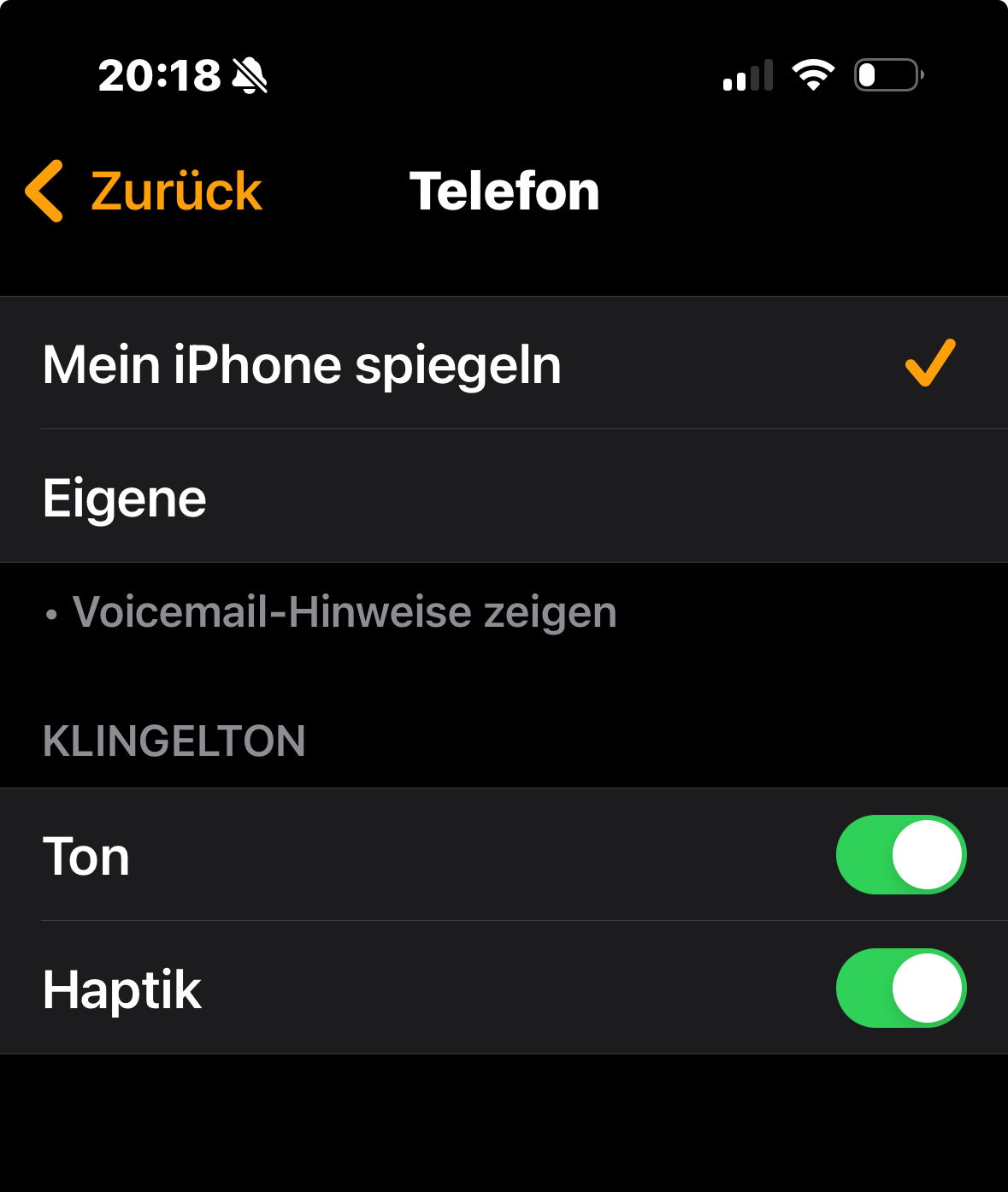Select Mein iPhone spiegeln option
The image size is (1008, 1192).
point(302,364)
